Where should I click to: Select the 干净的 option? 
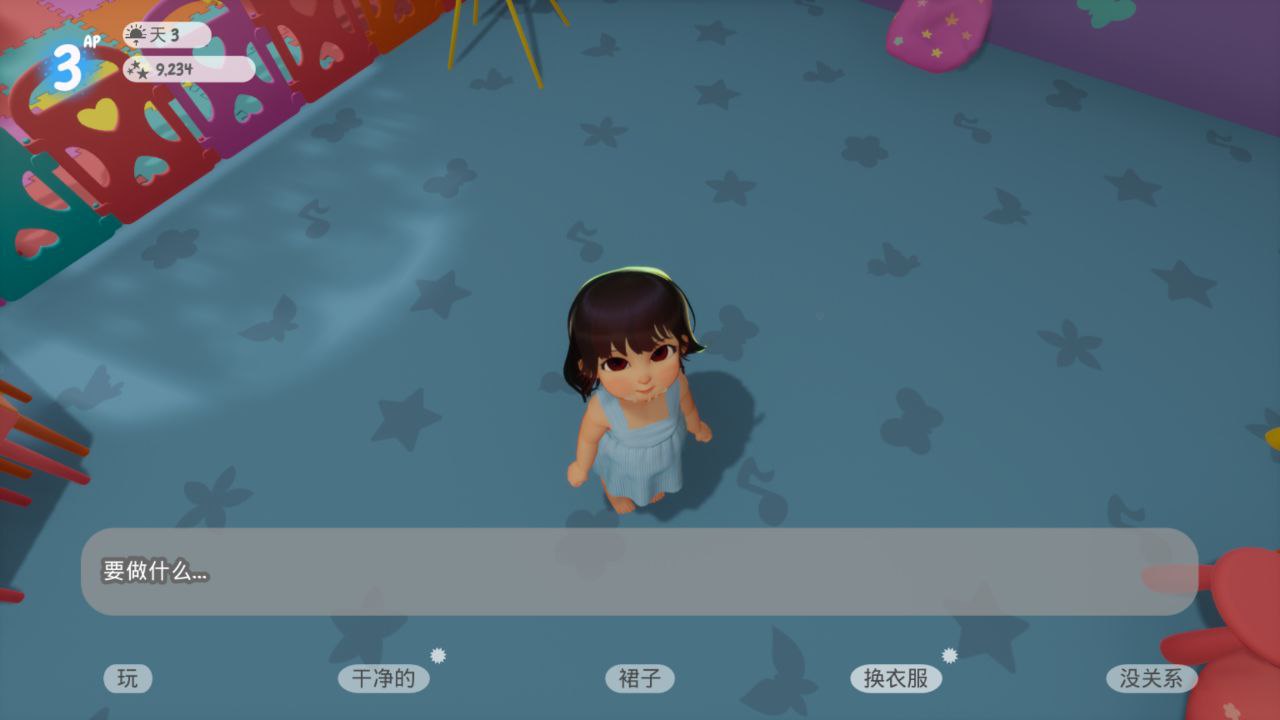point(384,678)
